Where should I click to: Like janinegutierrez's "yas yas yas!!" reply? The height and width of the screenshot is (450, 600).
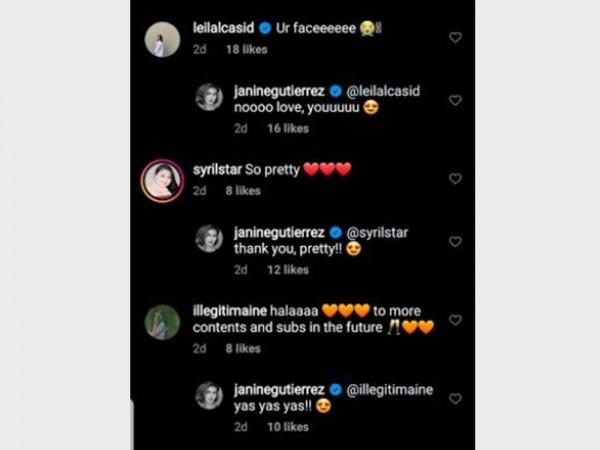click(x=455, y=399)
